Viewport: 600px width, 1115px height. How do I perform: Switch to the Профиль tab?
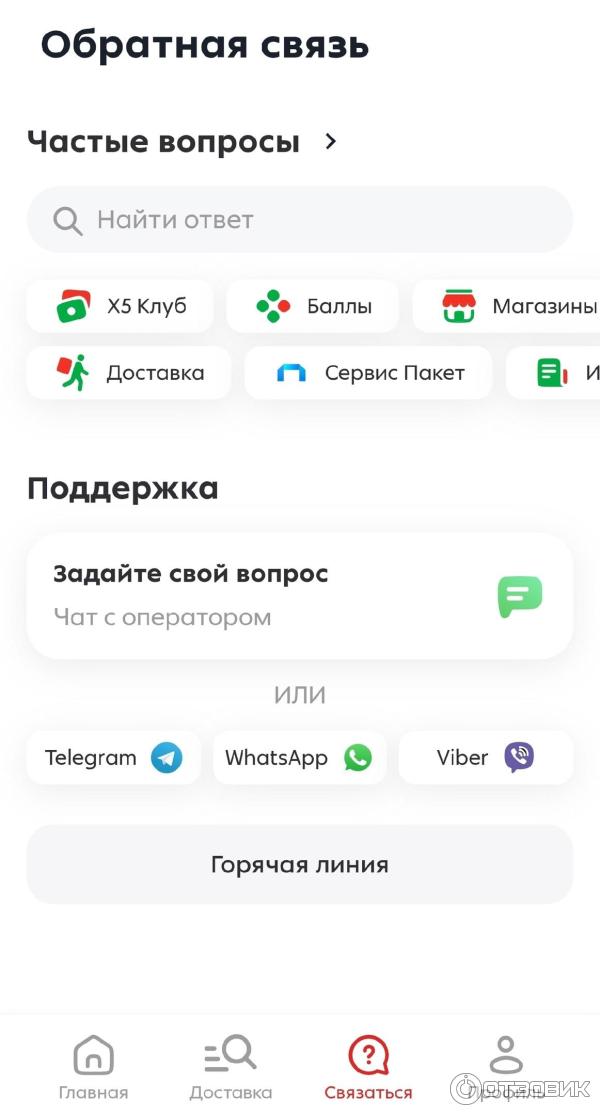point(506,1067)
